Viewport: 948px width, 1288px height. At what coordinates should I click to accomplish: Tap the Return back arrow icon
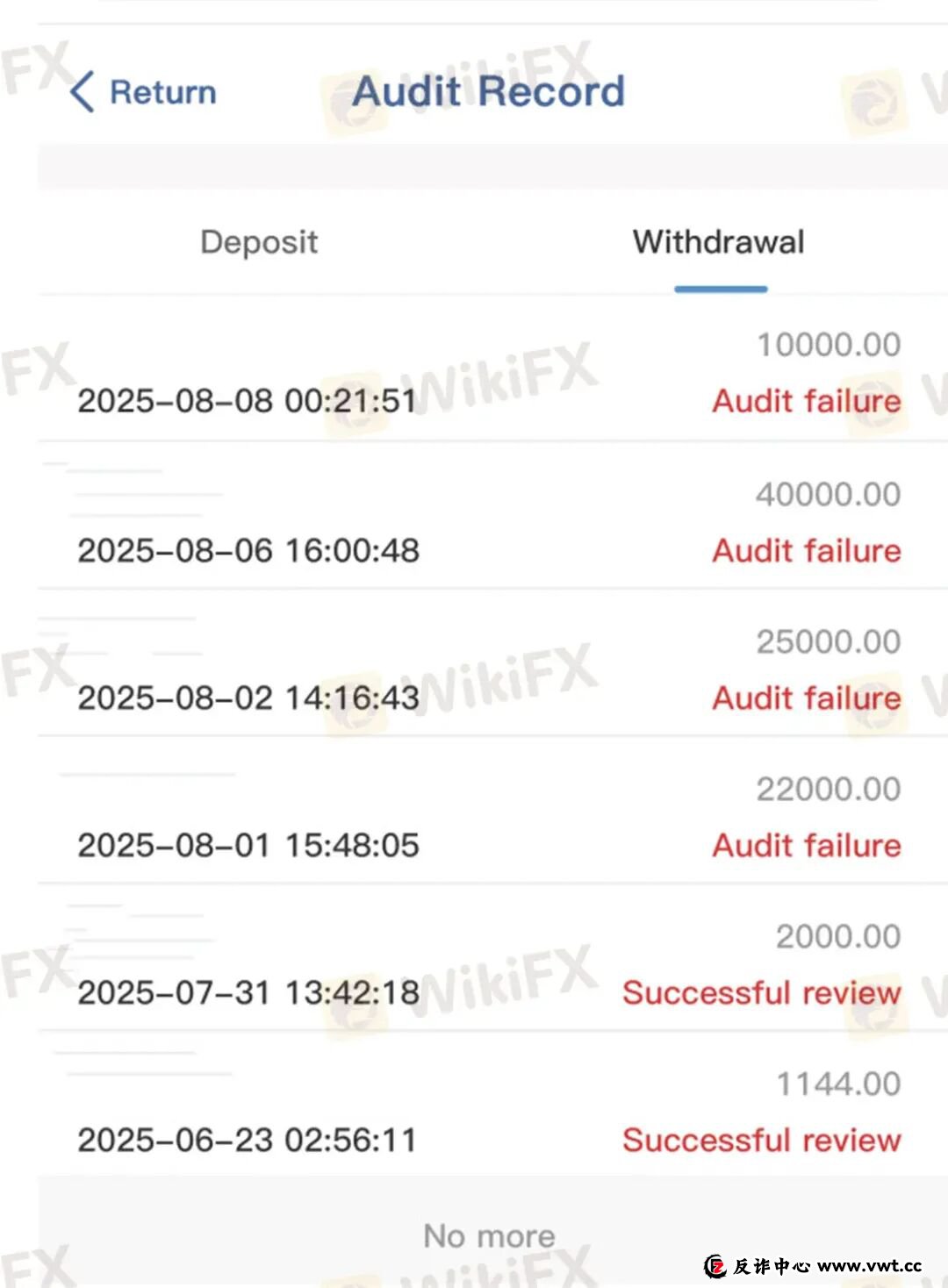[x=82, y=91]
